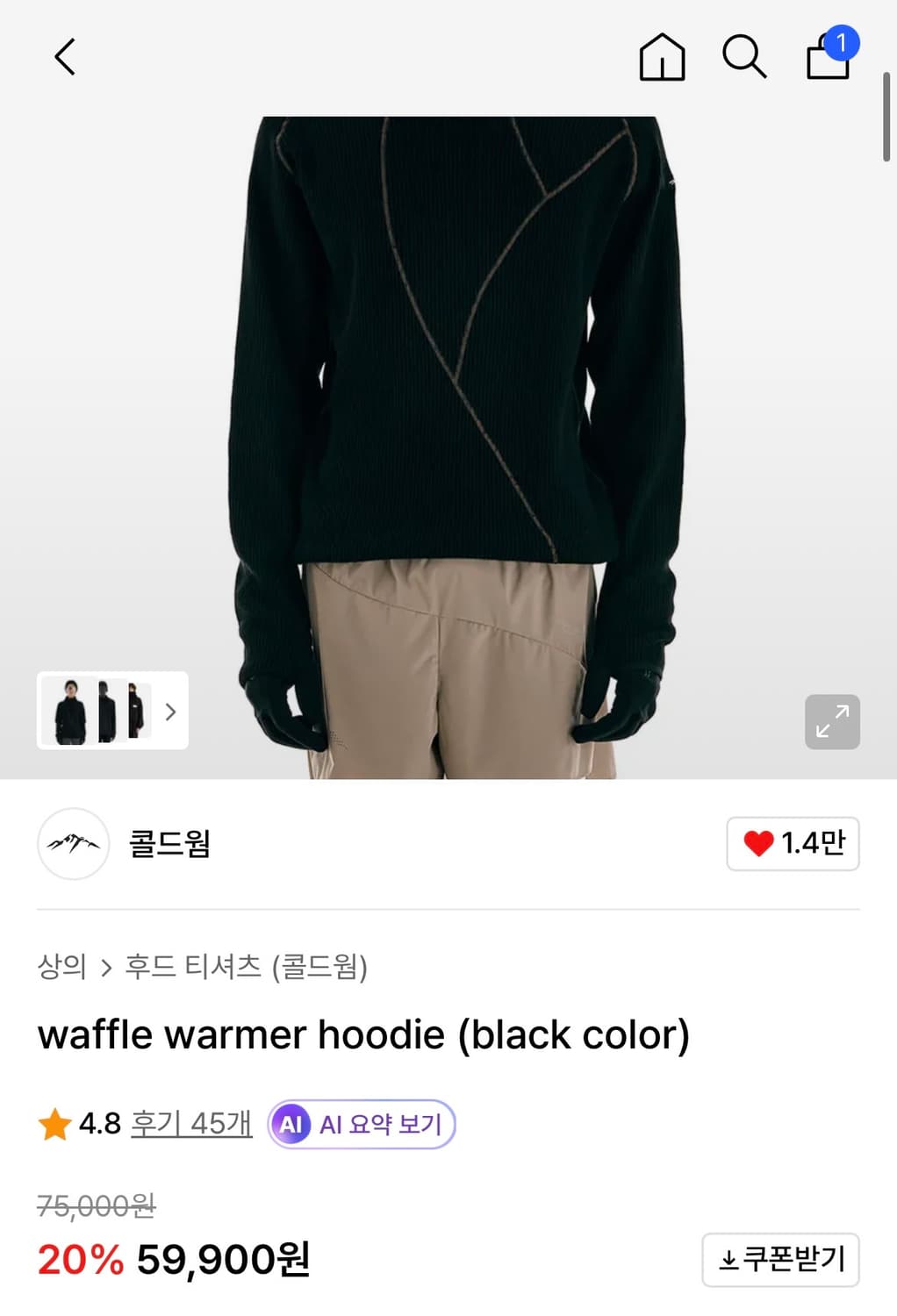Open the fullscreen image expand icon

coord(831,721)
